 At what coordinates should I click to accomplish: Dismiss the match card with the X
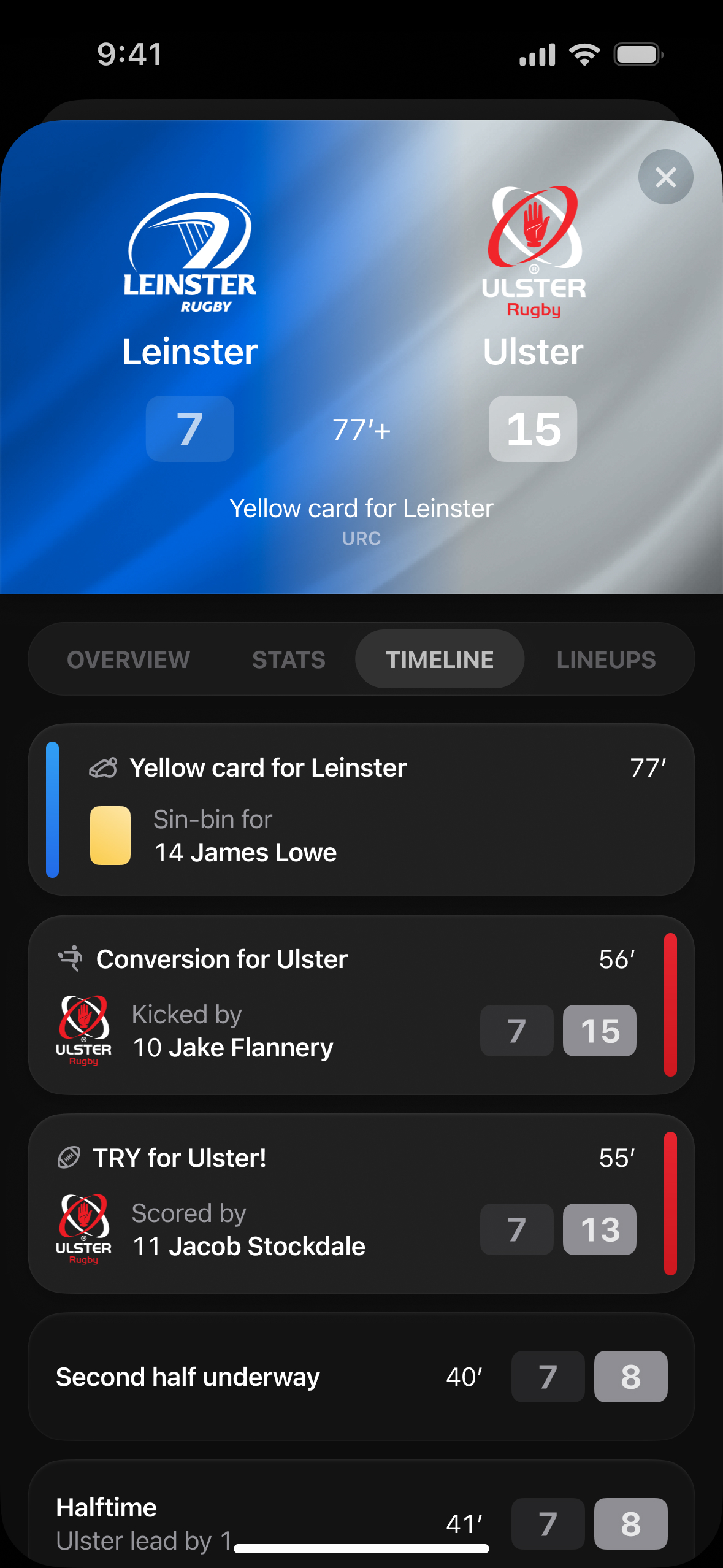[x=665, y=177]
